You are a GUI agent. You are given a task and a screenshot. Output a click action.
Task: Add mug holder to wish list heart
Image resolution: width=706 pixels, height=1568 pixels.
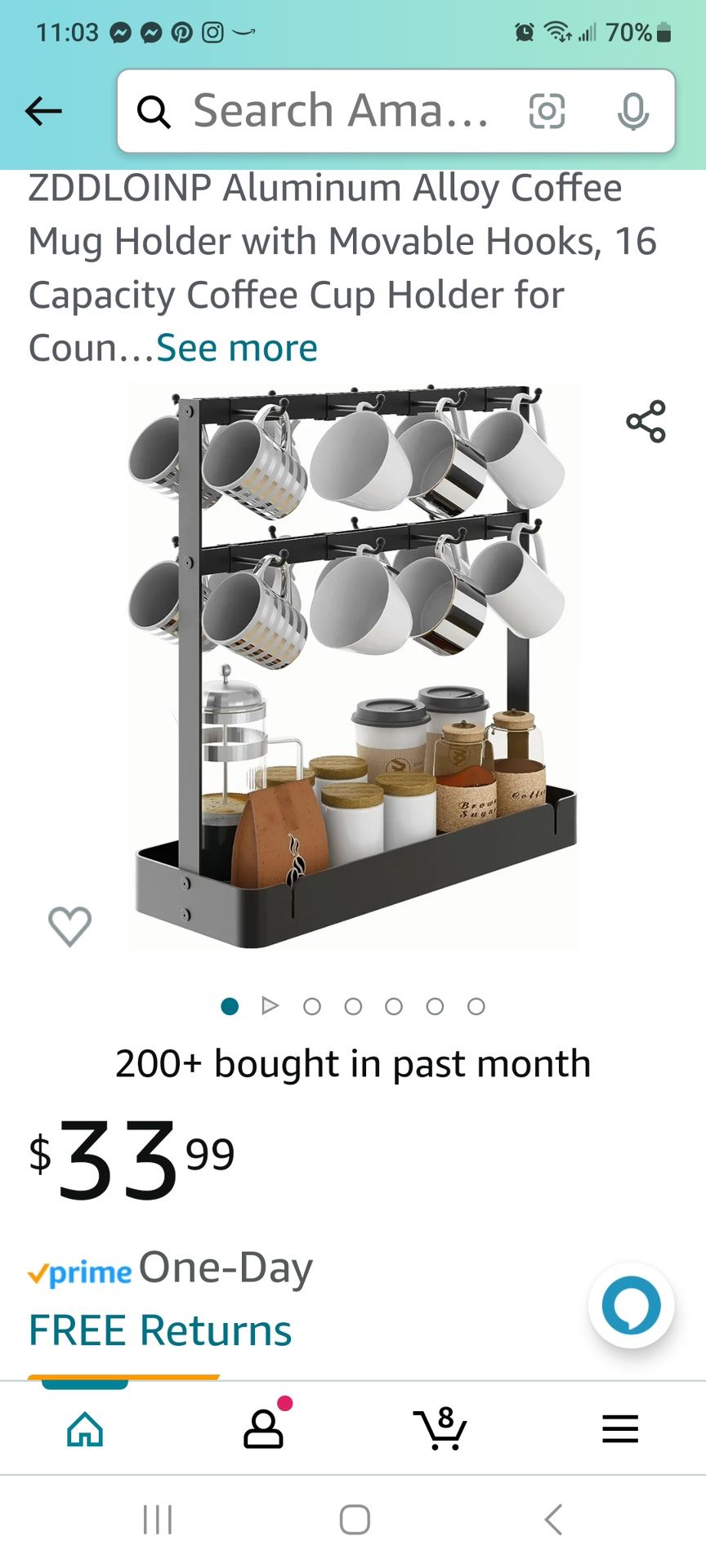(x=70, y=926)
